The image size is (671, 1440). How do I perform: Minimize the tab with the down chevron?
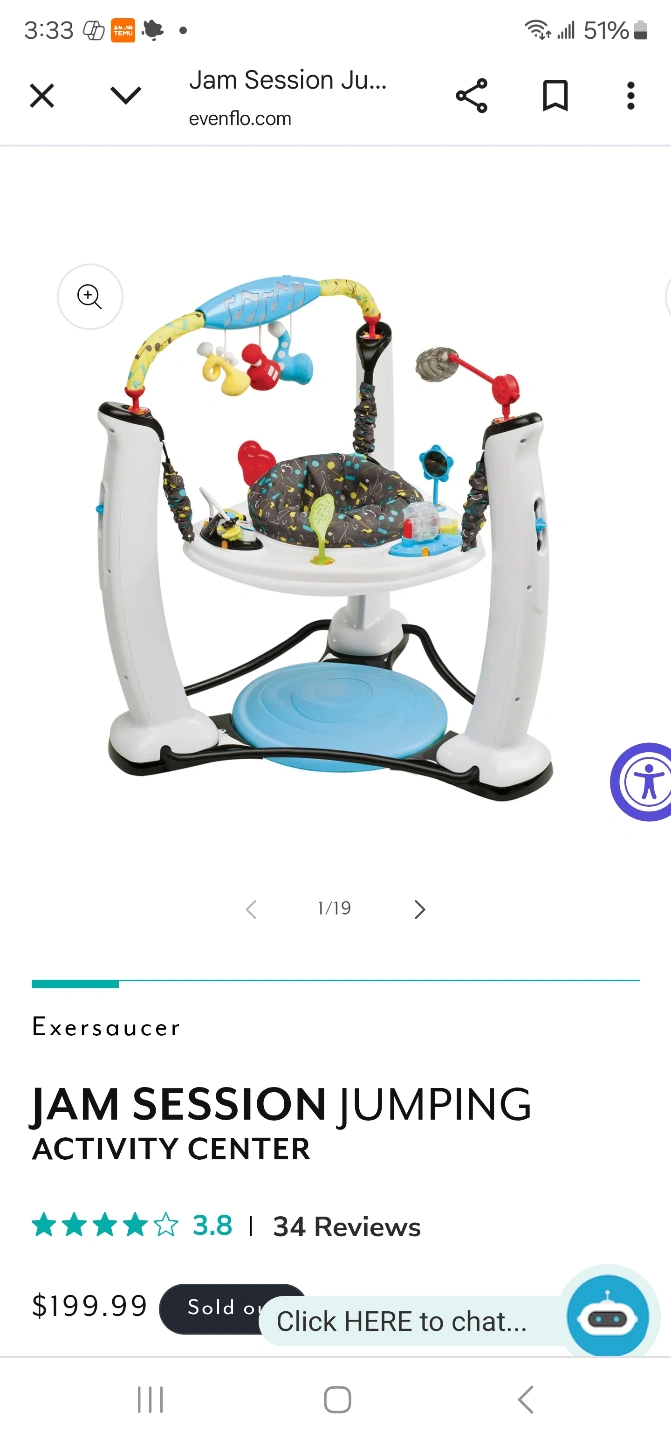125,96
